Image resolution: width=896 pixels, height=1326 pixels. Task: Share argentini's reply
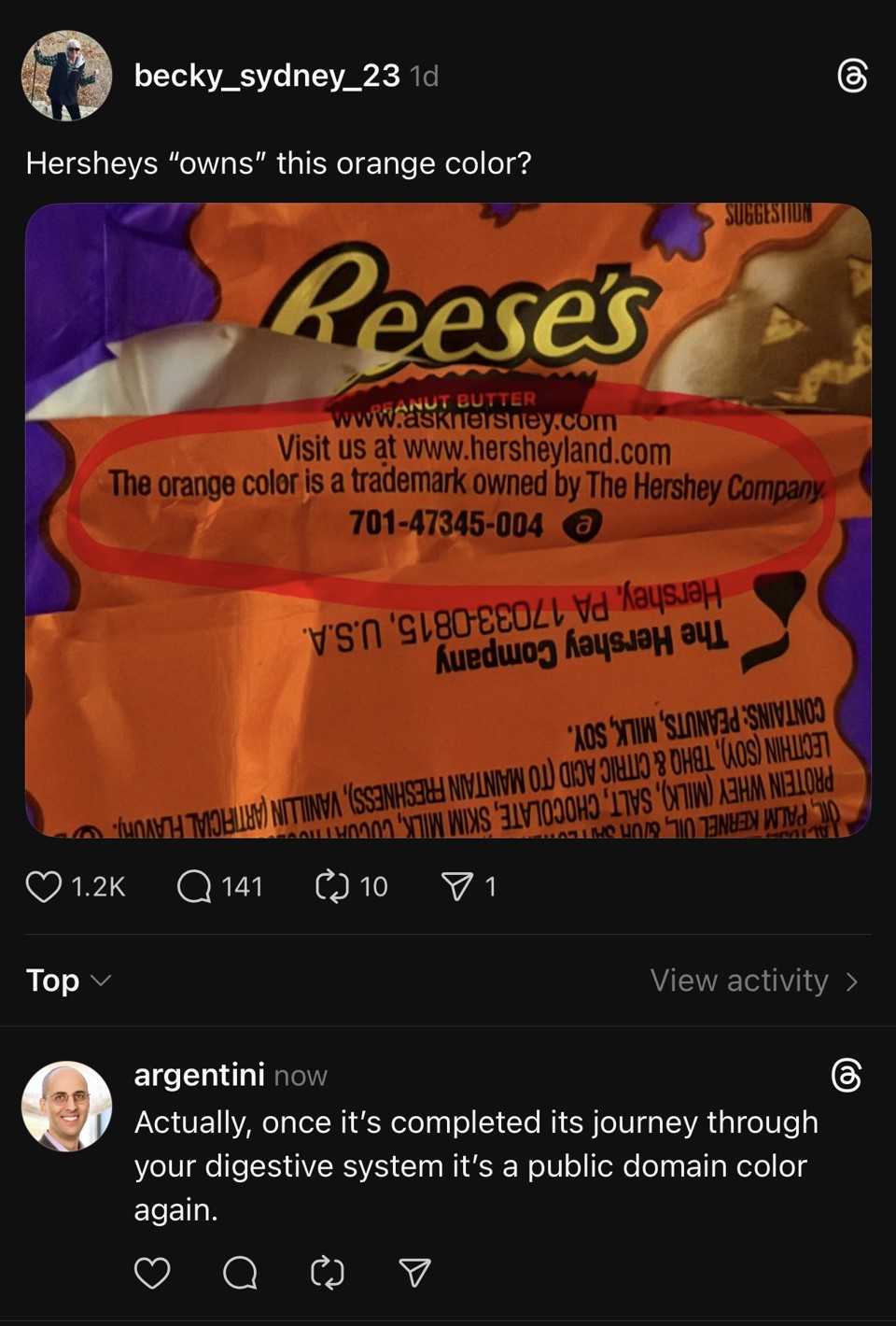coord(414,1273)
